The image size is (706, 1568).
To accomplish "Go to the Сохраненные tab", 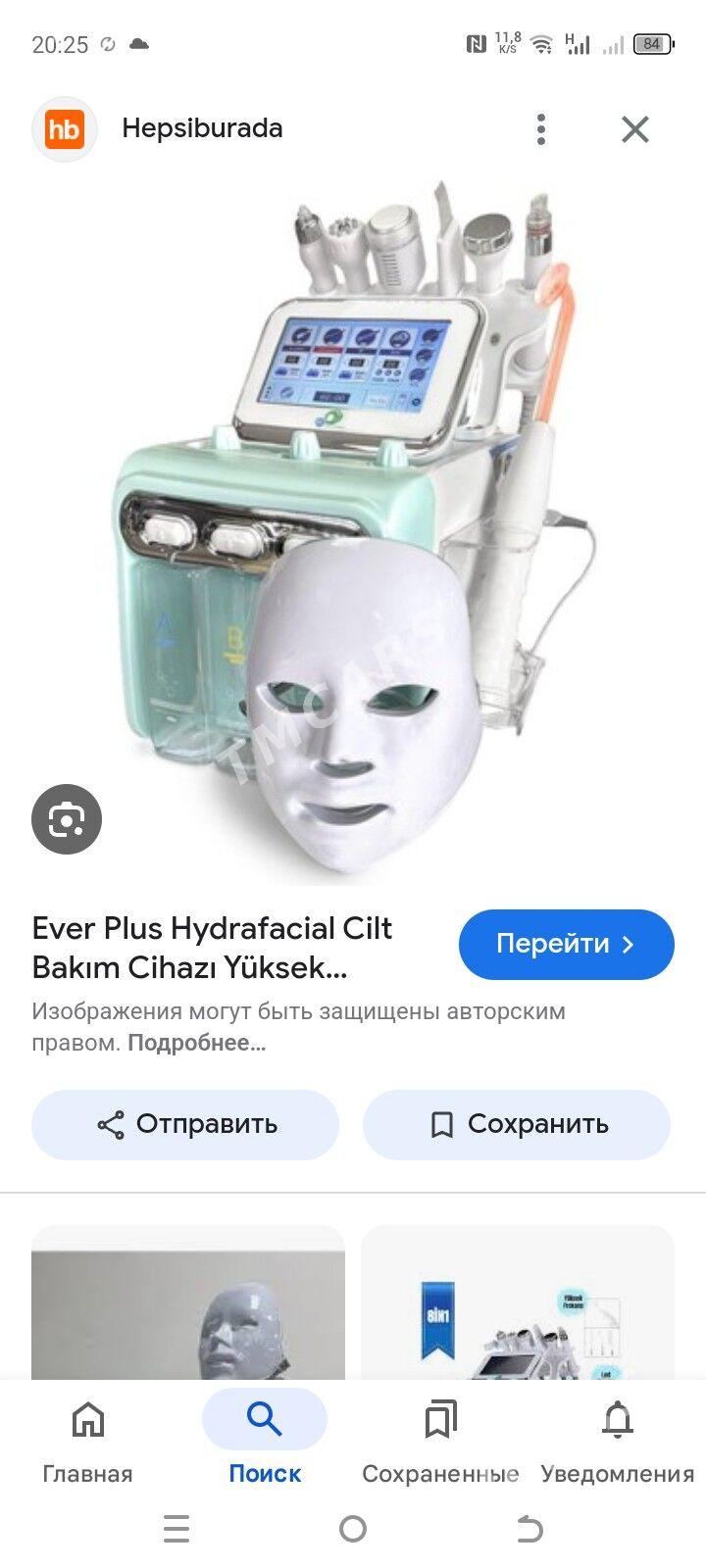I will tap(441, 1441).
